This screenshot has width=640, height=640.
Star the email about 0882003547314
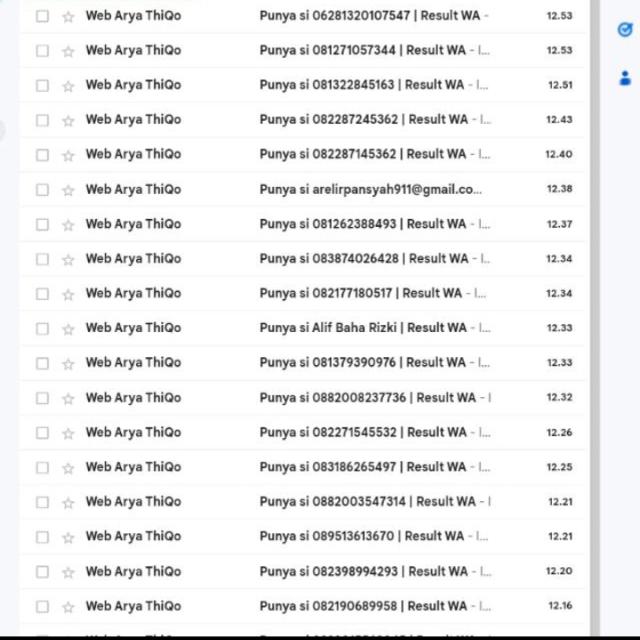(x=68, y=503)
